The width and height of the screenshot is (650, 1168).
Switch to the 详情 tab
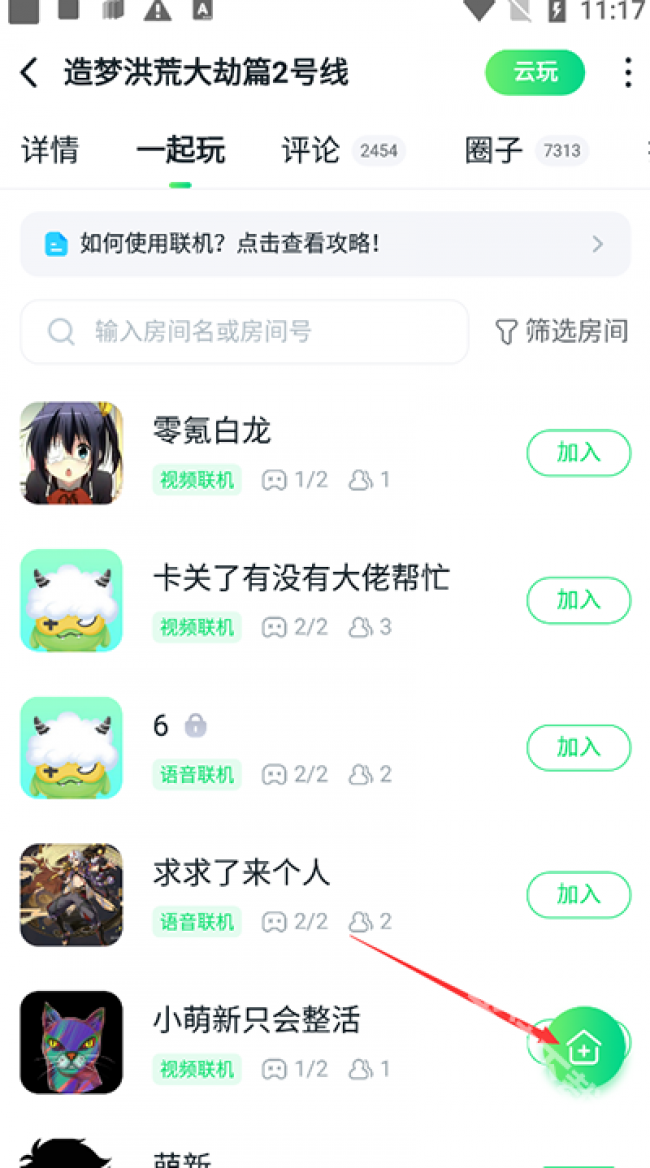(50, 151)
